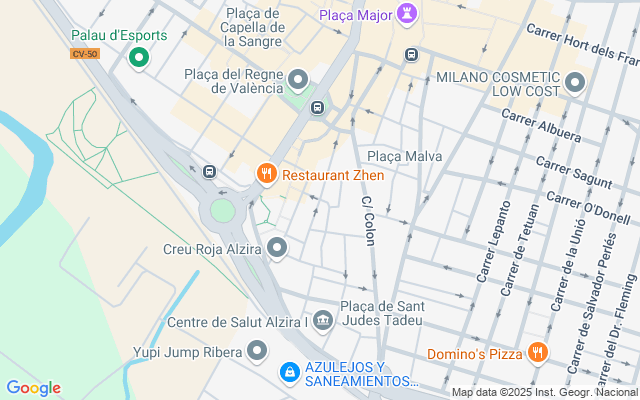Tap the Azulejos y Saneamientos shop marker

tap(289, 372)
